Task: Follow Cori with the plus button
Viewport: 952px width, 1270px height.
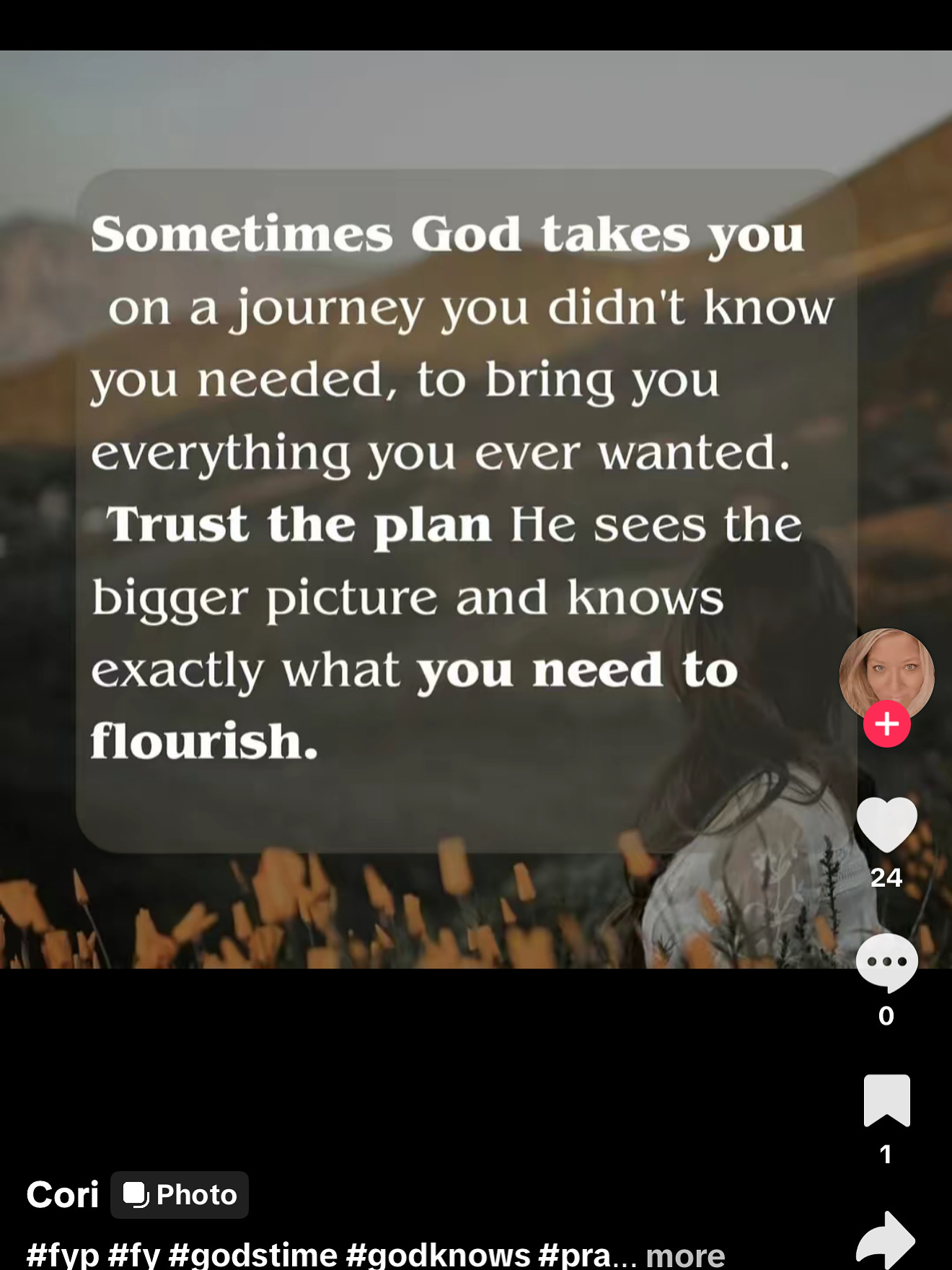Action: coord(886,724)
